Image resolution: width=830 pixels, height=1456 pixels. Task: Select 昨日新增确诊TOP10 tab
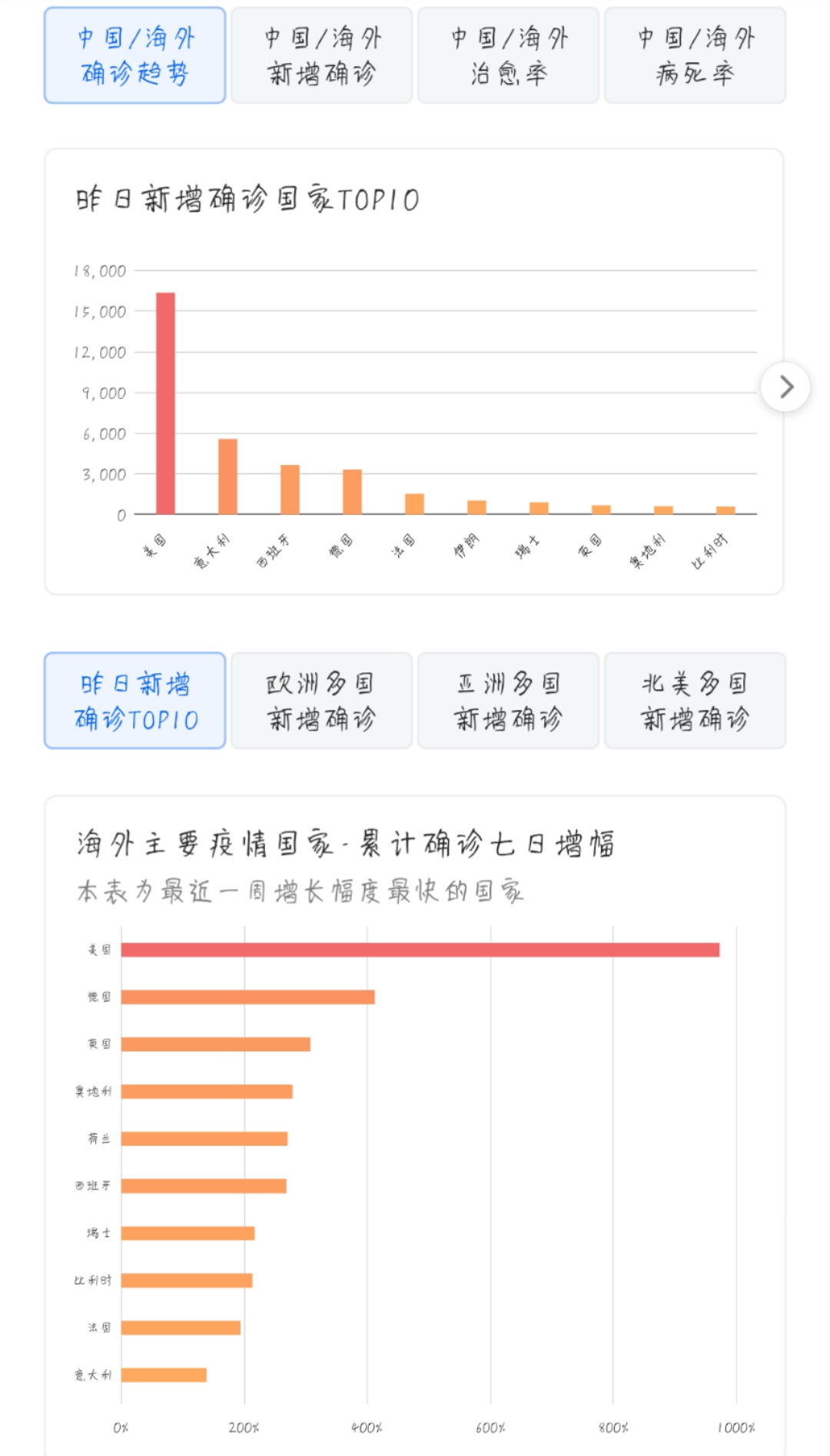[134, 701]
